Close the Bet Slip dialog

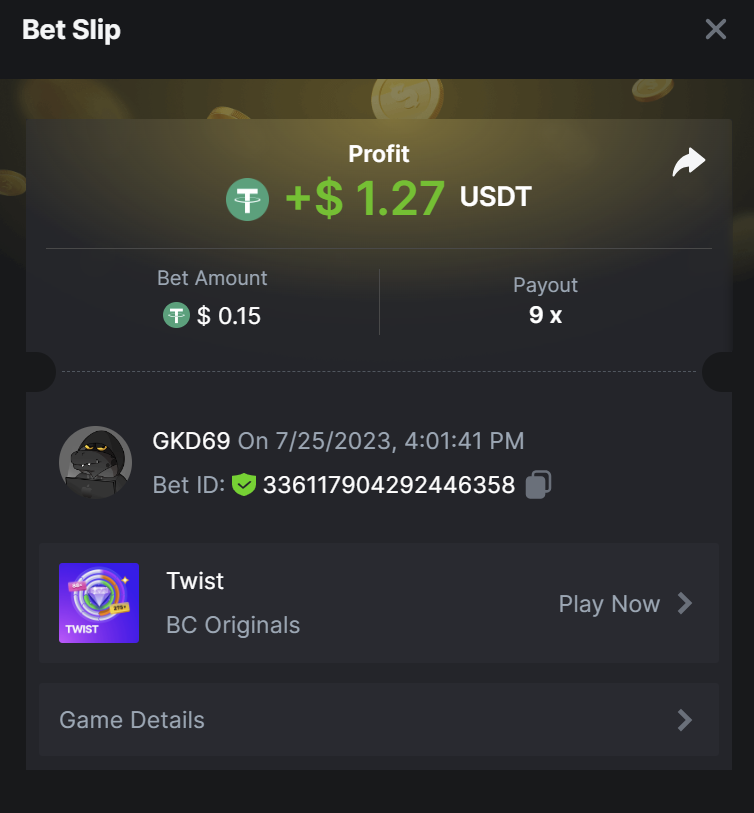(715, 29)
